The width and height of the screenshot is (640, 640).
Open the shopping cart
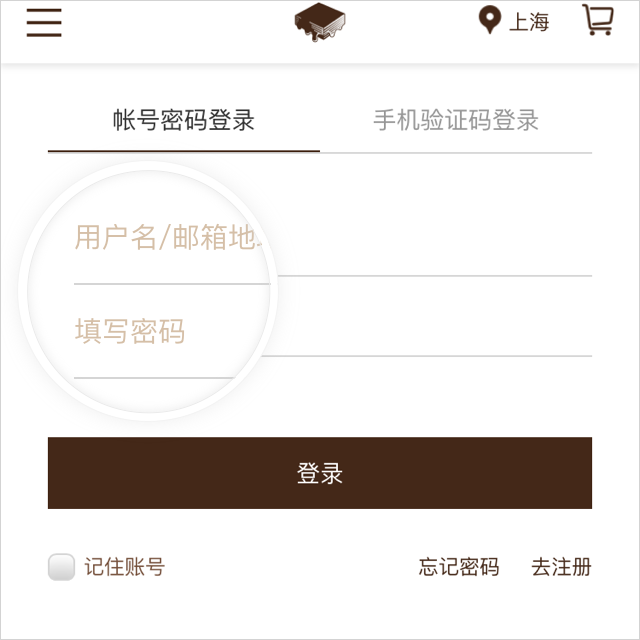tap(597, 20)
